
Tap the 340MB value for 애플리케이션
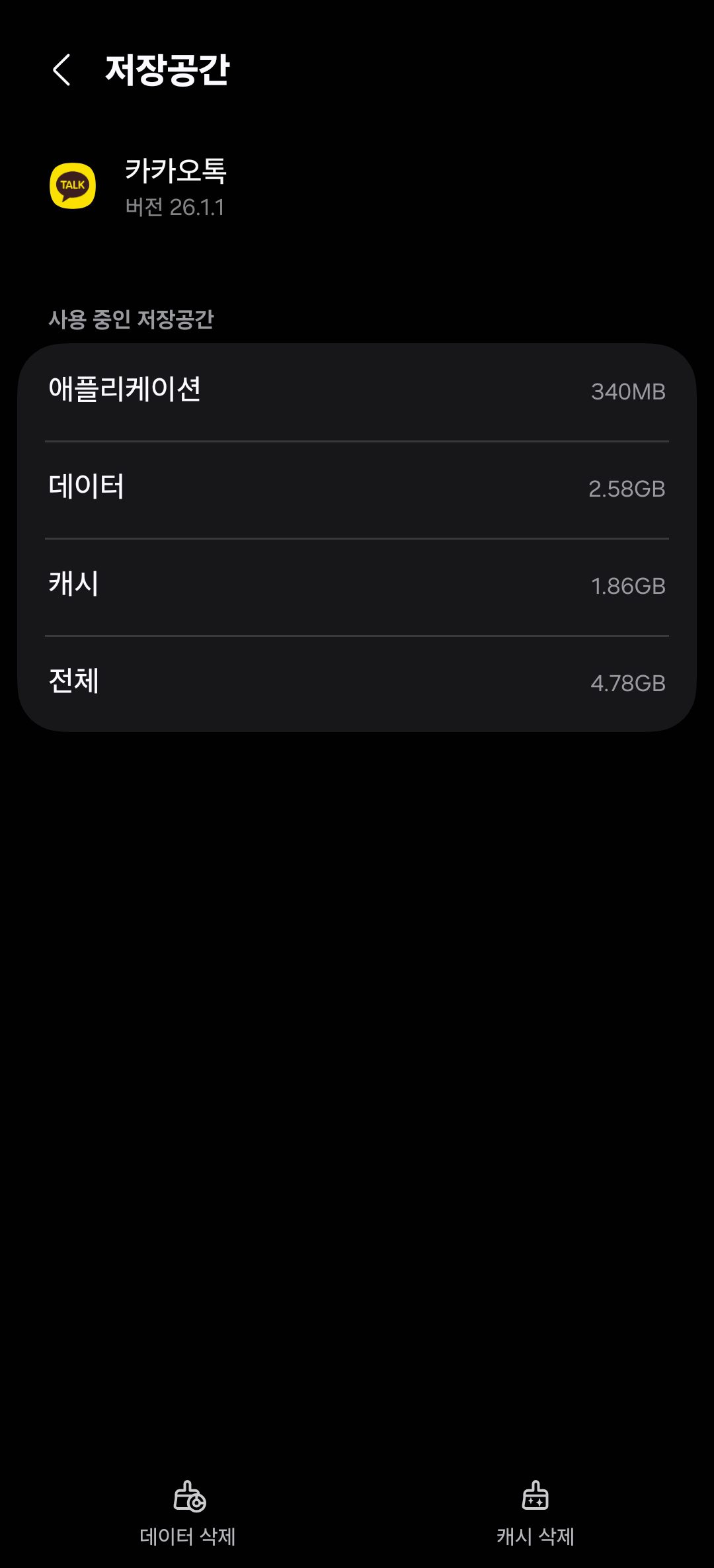point(629,392)
